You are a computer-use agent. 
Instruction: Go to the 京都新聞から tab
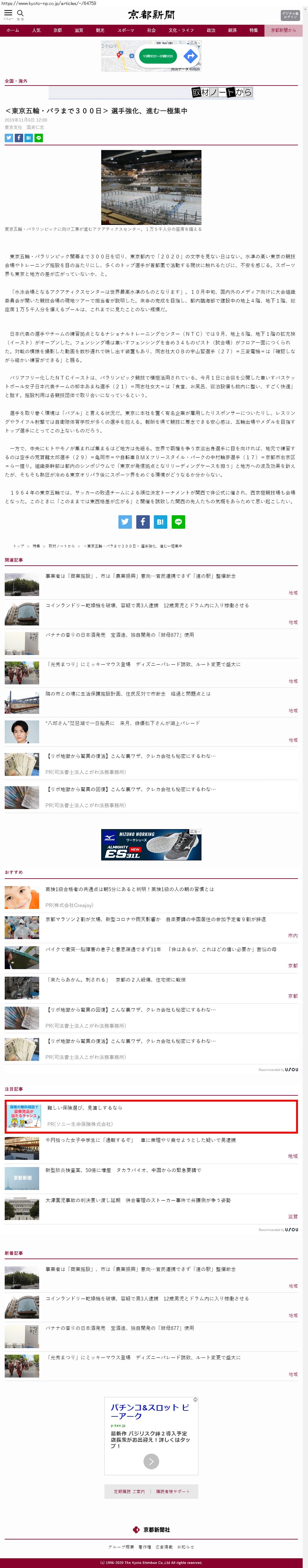(283, 30)
